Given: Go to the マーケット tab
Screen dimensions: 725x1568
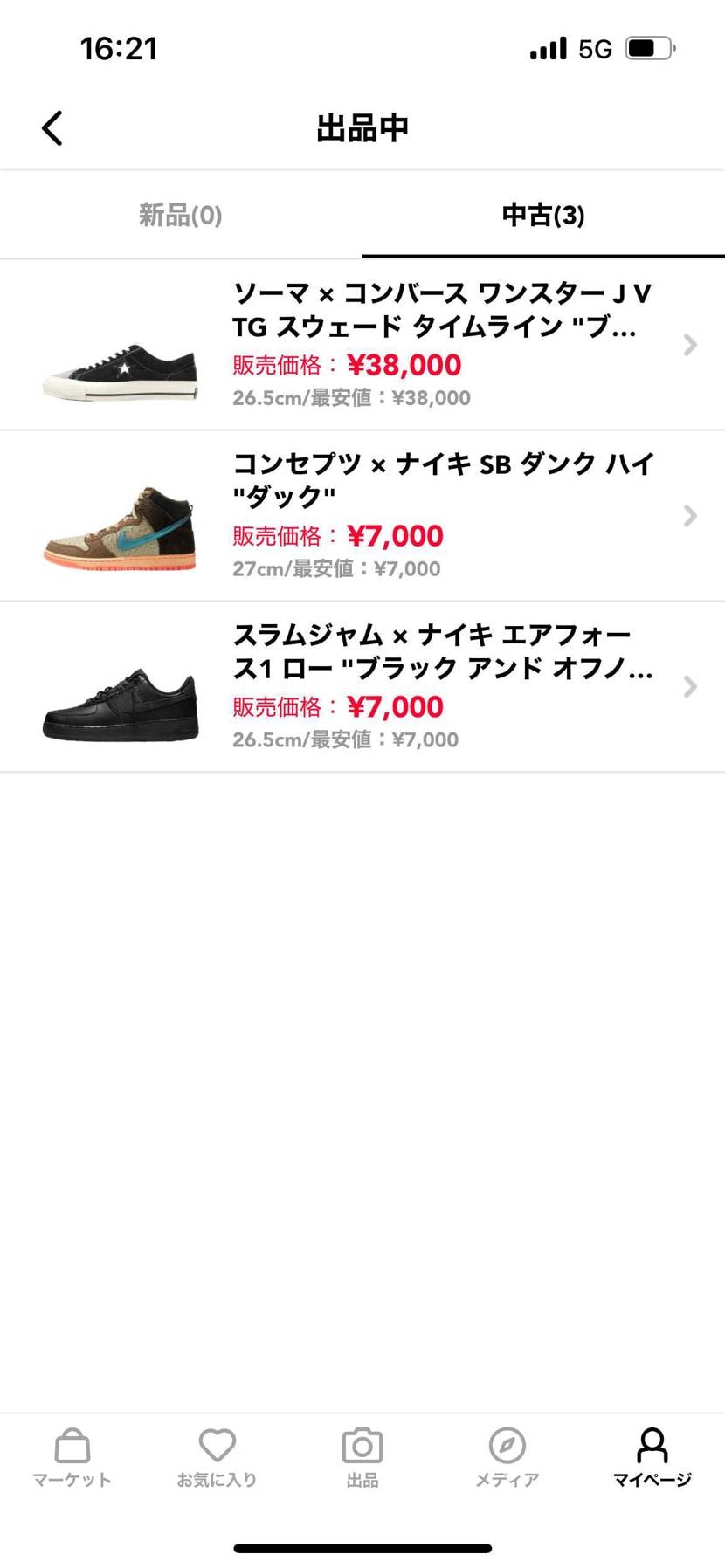Looking at the screenshot, I should [x=72, y=1456].
